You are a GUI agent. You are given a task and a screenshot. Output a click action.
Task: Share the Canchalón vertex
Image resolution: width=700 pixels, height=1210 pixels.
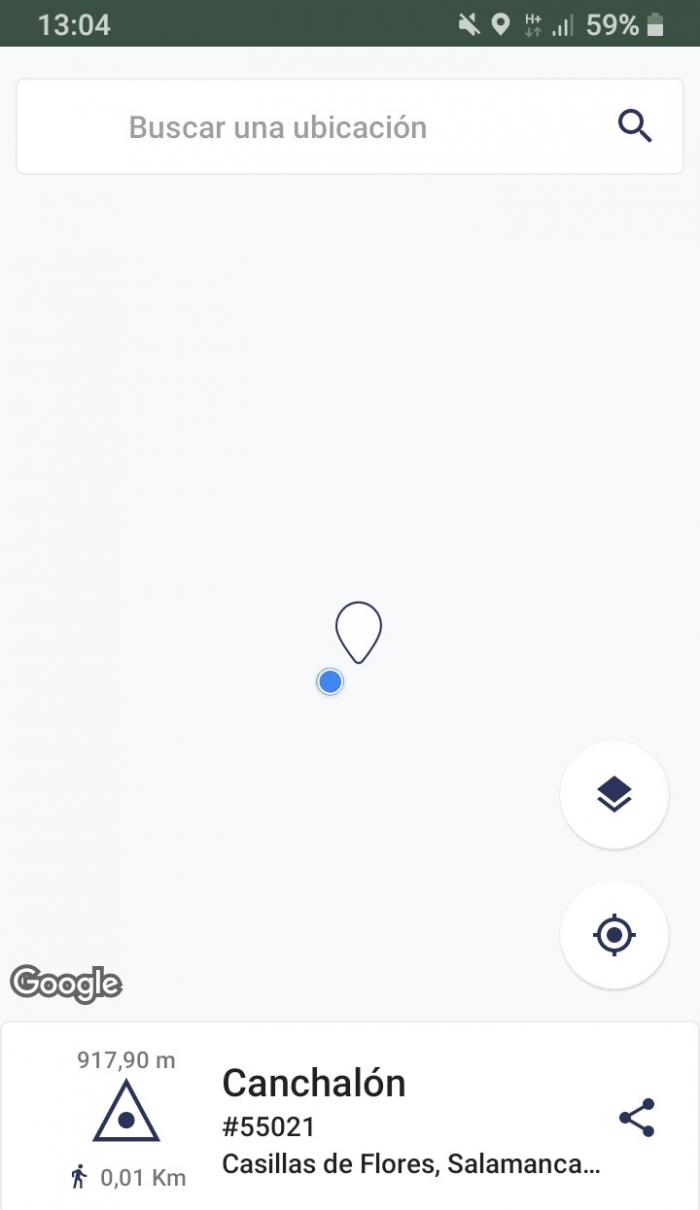pos(637,1118)
